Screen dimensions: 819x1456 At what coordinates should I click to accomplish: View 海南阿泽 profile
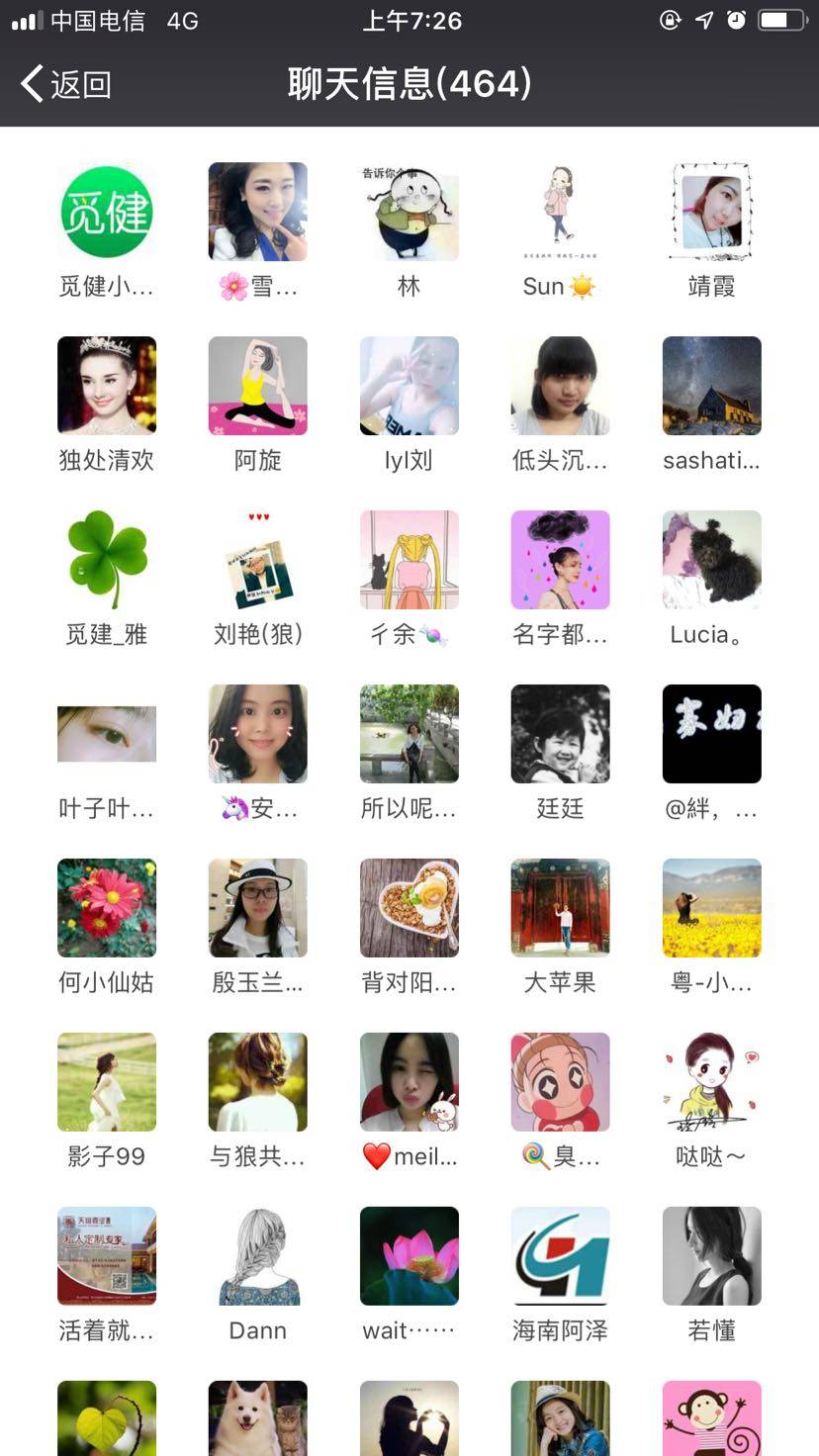coord(560,1256)
